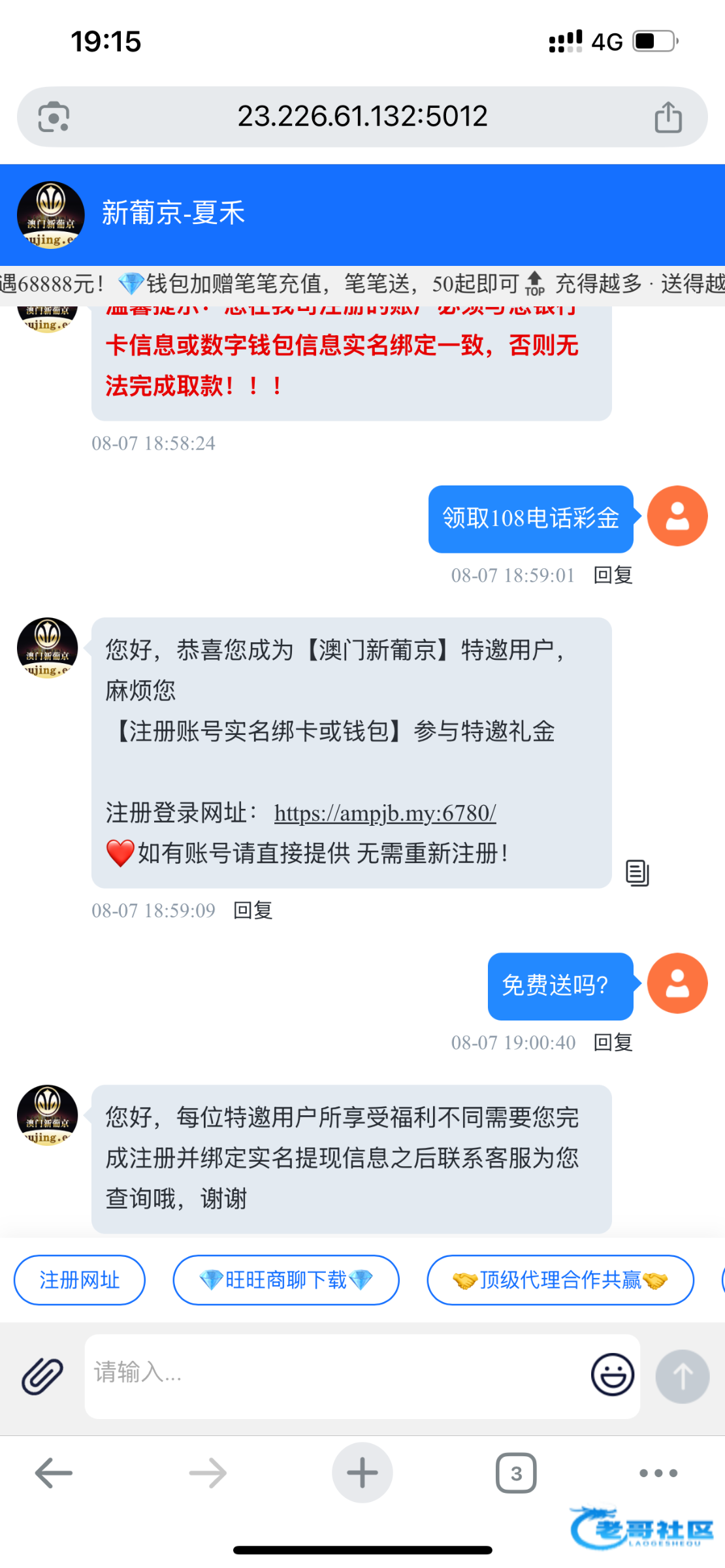Open the browser share icon
Screen dimensions: 725x1568
tap(668, 117)
